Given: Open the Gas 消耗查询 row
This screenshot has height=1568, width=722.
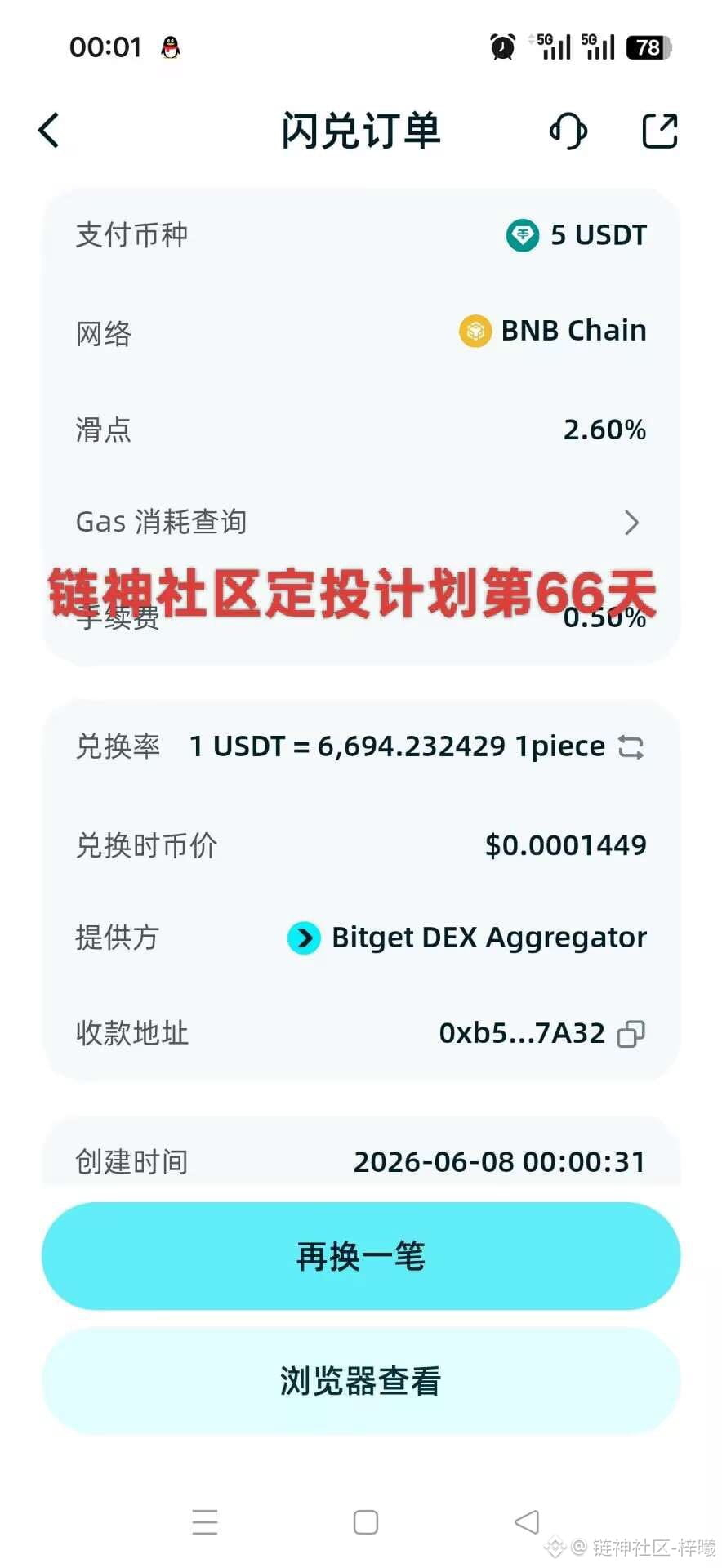Looking at the screenshot, I should click(361, 522).
